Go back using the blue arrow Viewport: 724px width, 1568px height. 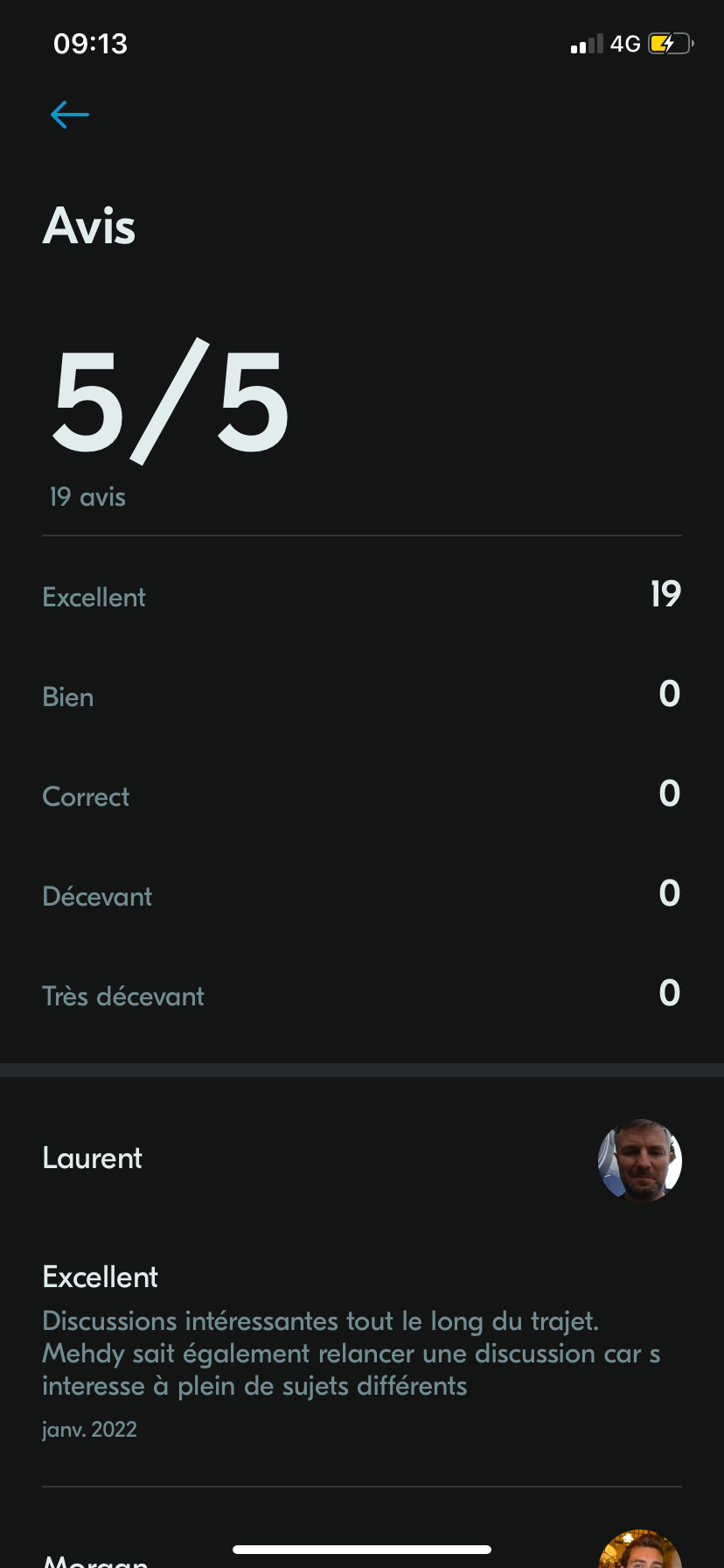click(70, 115)
